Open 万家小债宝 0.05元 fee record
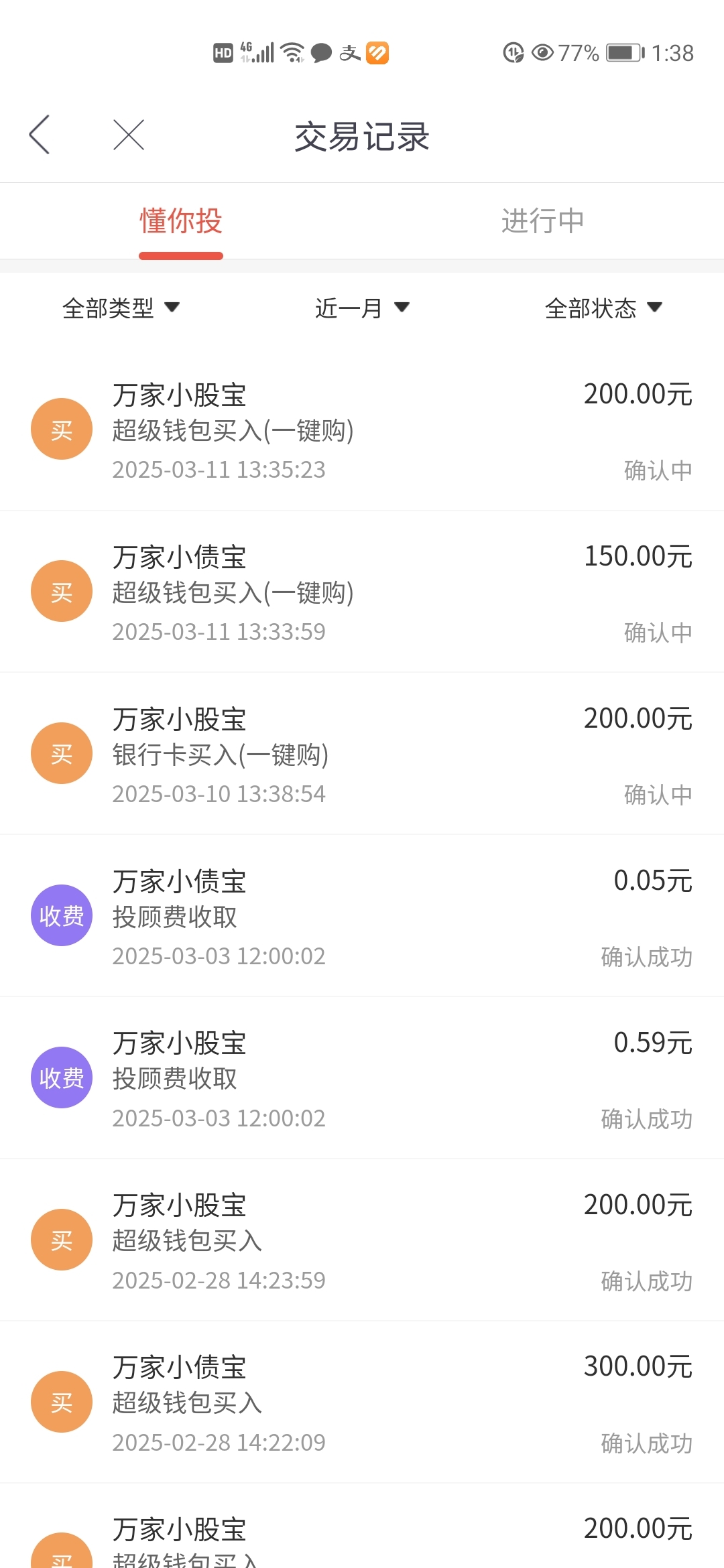 click(x=362, y=917)
